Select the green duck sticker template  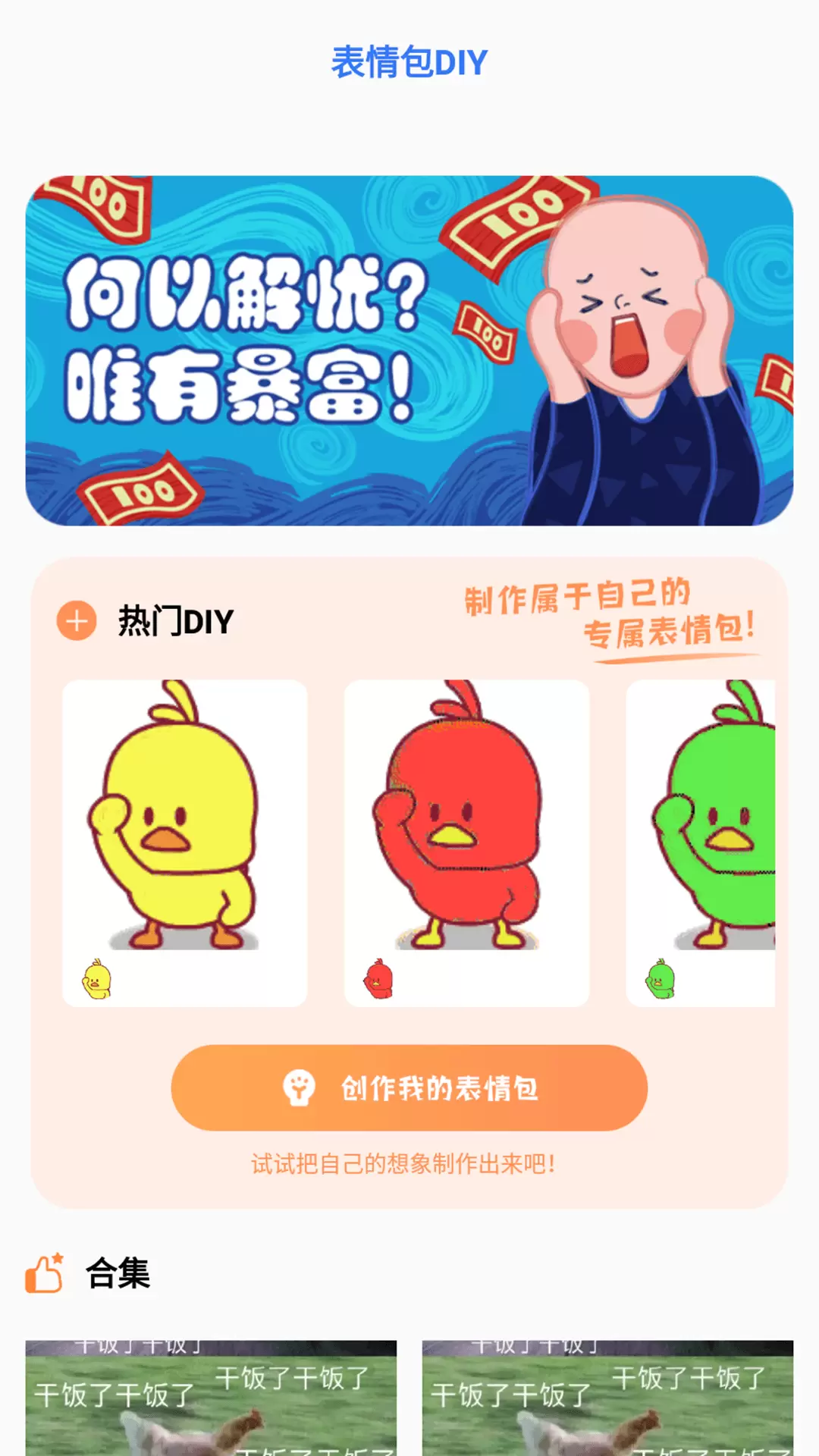tap(701, 843)
